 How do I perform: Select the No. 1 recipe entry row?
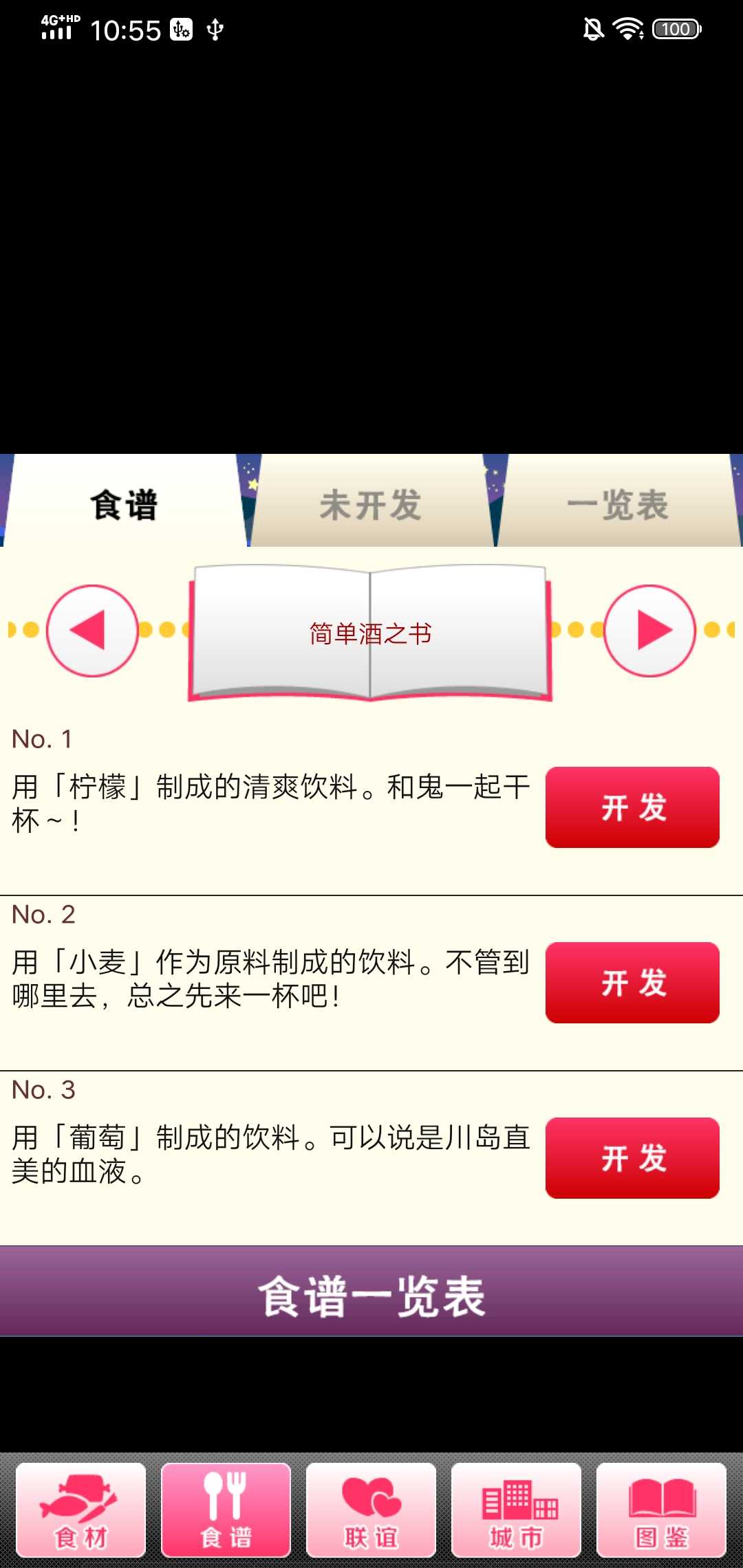coord(268,801)
